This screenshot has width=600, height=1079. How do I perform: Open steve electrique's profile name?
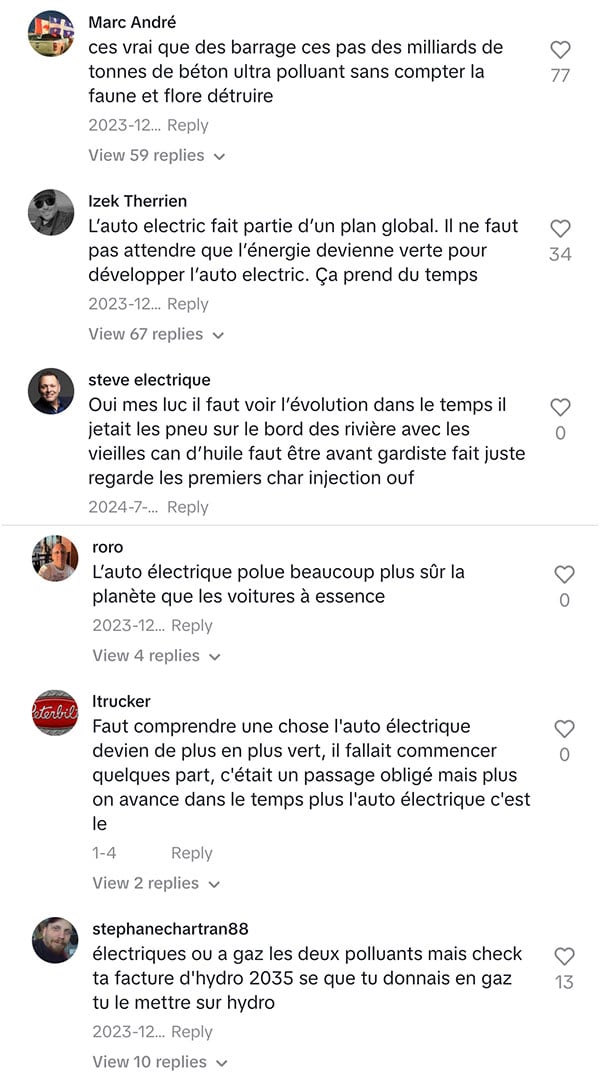point(149,380)
